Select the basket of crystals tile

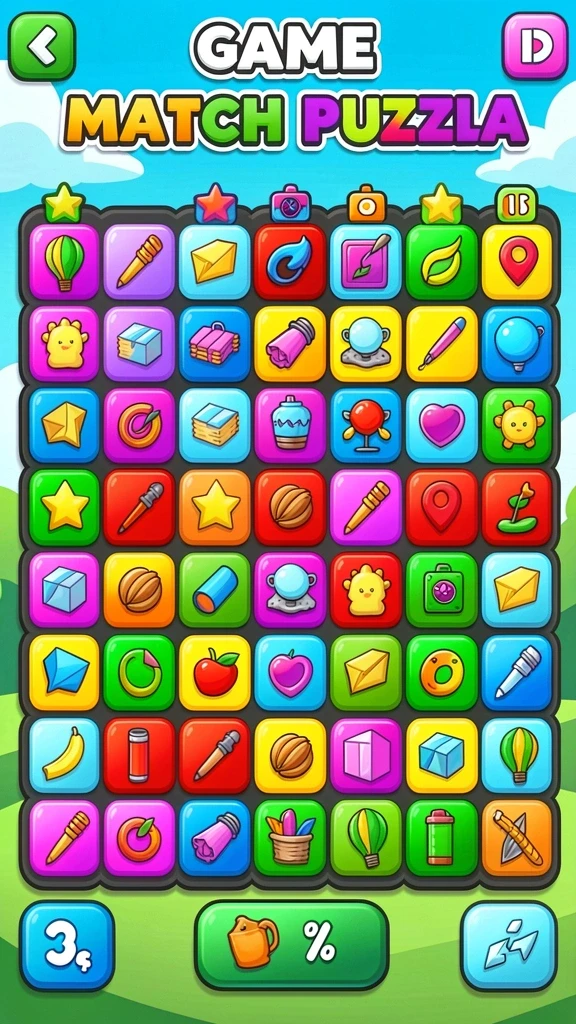point(290,837)
